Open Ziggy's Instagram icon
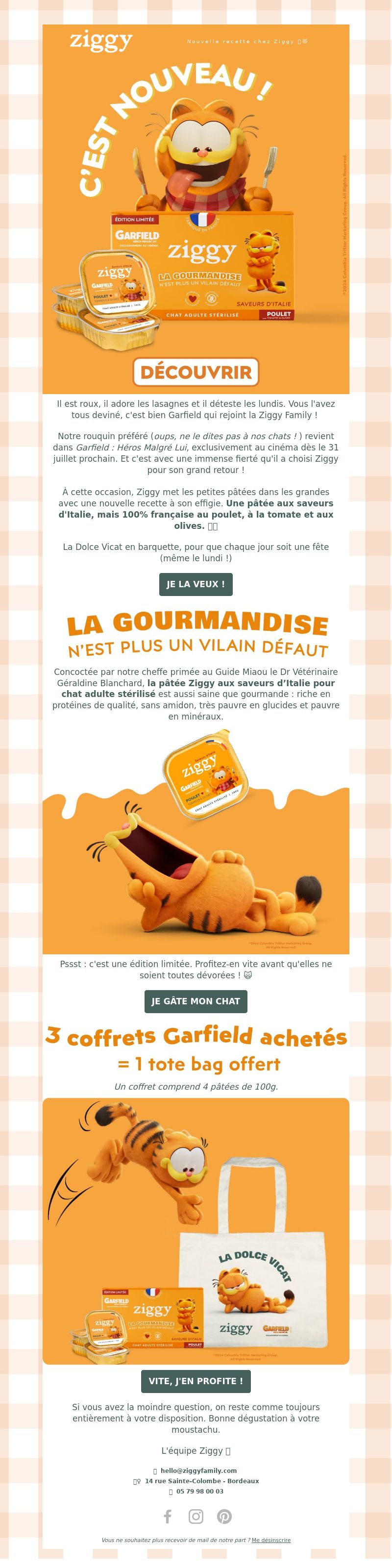392x1568 pixels. pos(196,1516)
